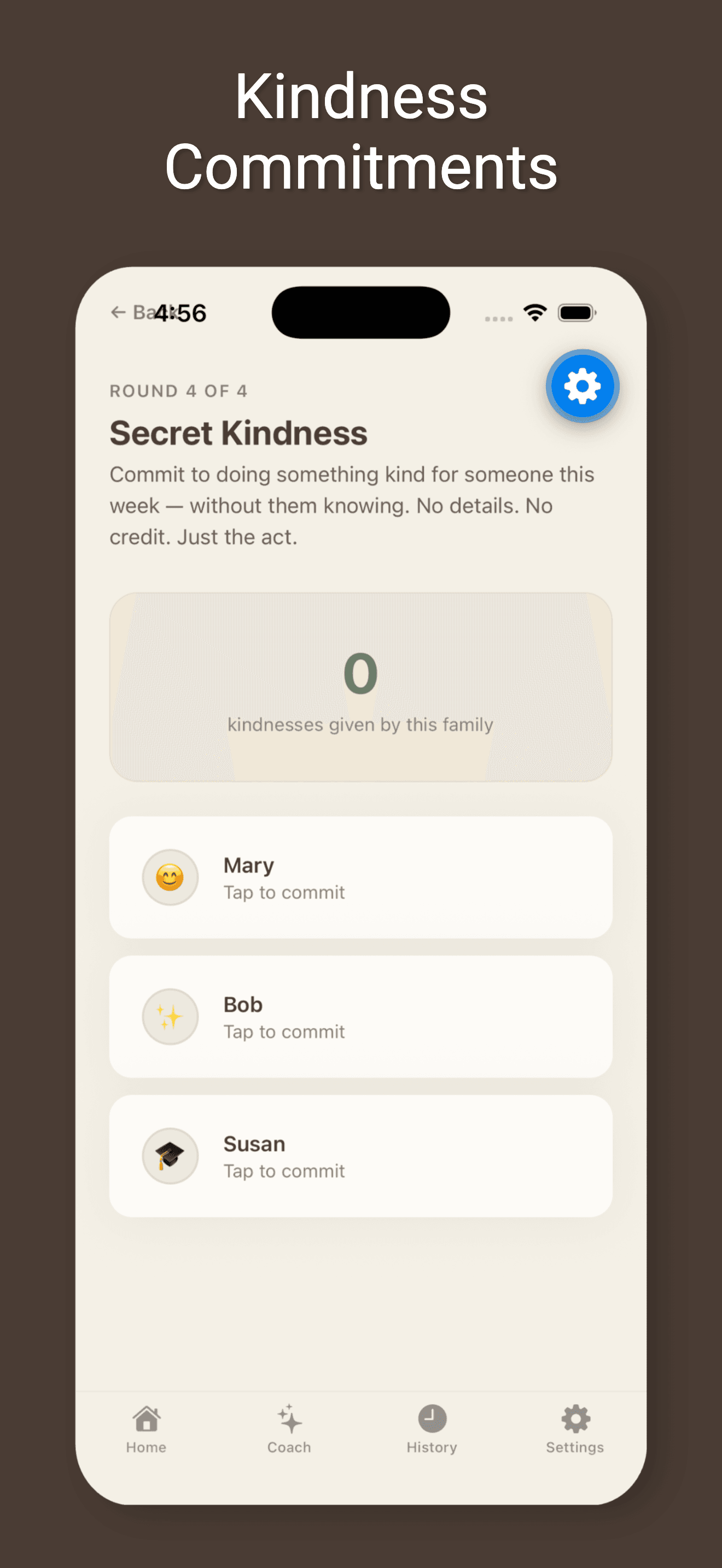The image size is (722, 1568).
Task: Tap the Round 4 of 4 label
Action: pos(179,391)
